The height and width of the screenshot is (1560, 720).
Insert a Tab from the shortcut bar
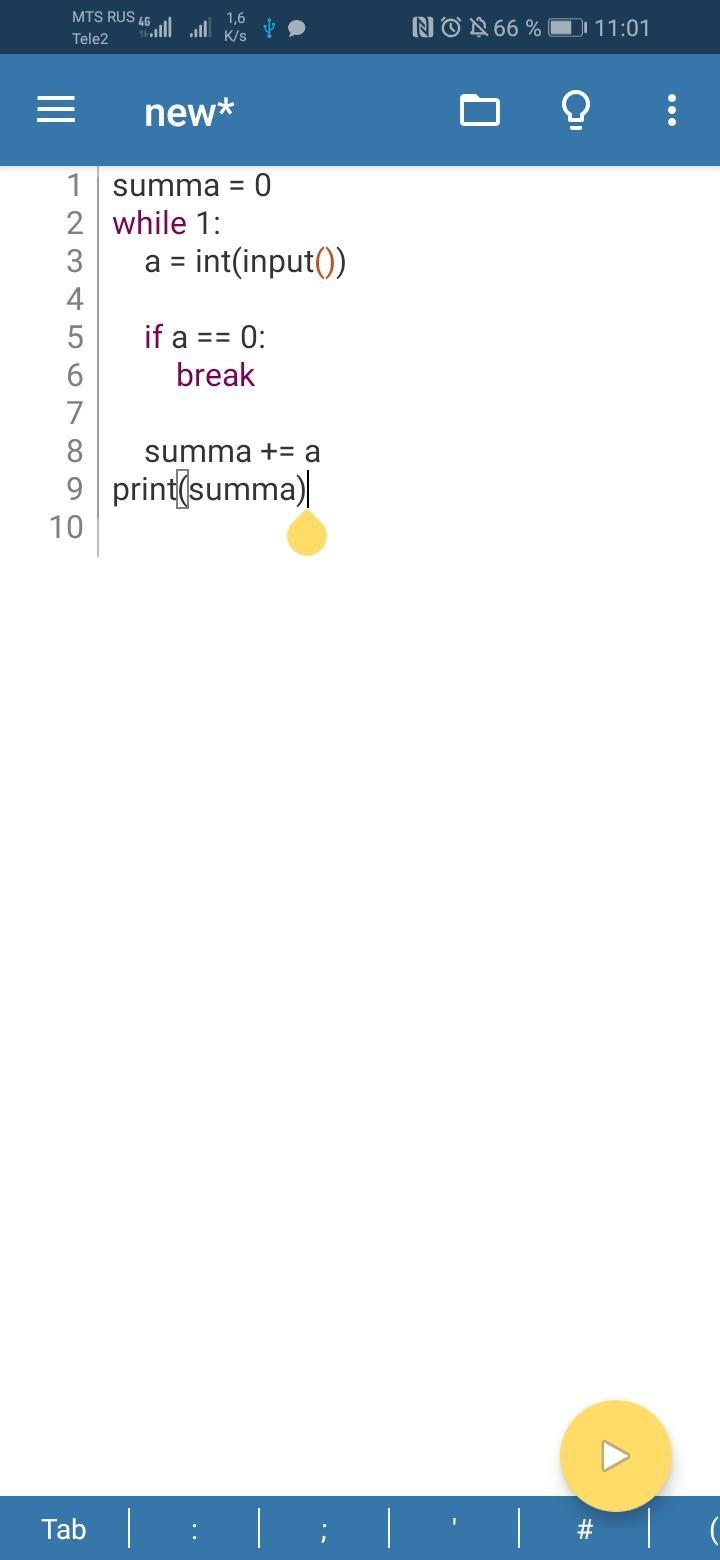(x=64, y=1528)
